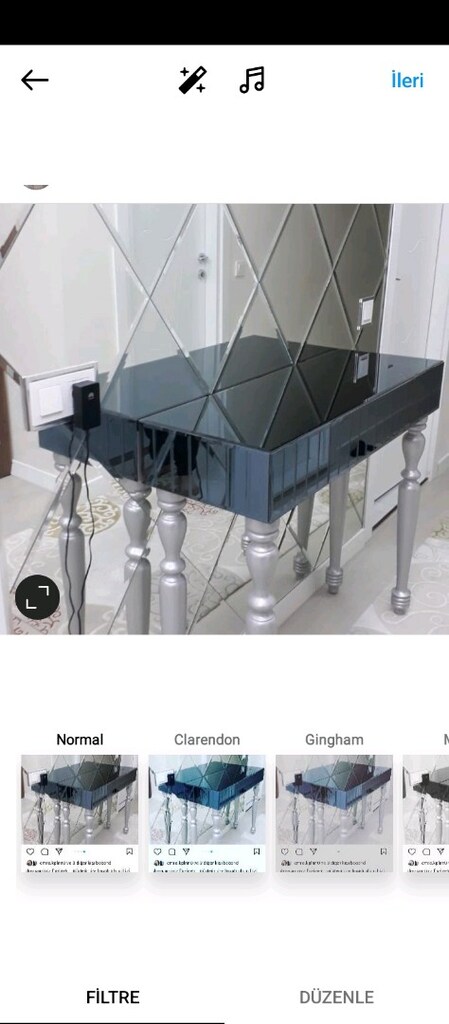Toggle the image crop expand icon

click(x=37, y=597)
